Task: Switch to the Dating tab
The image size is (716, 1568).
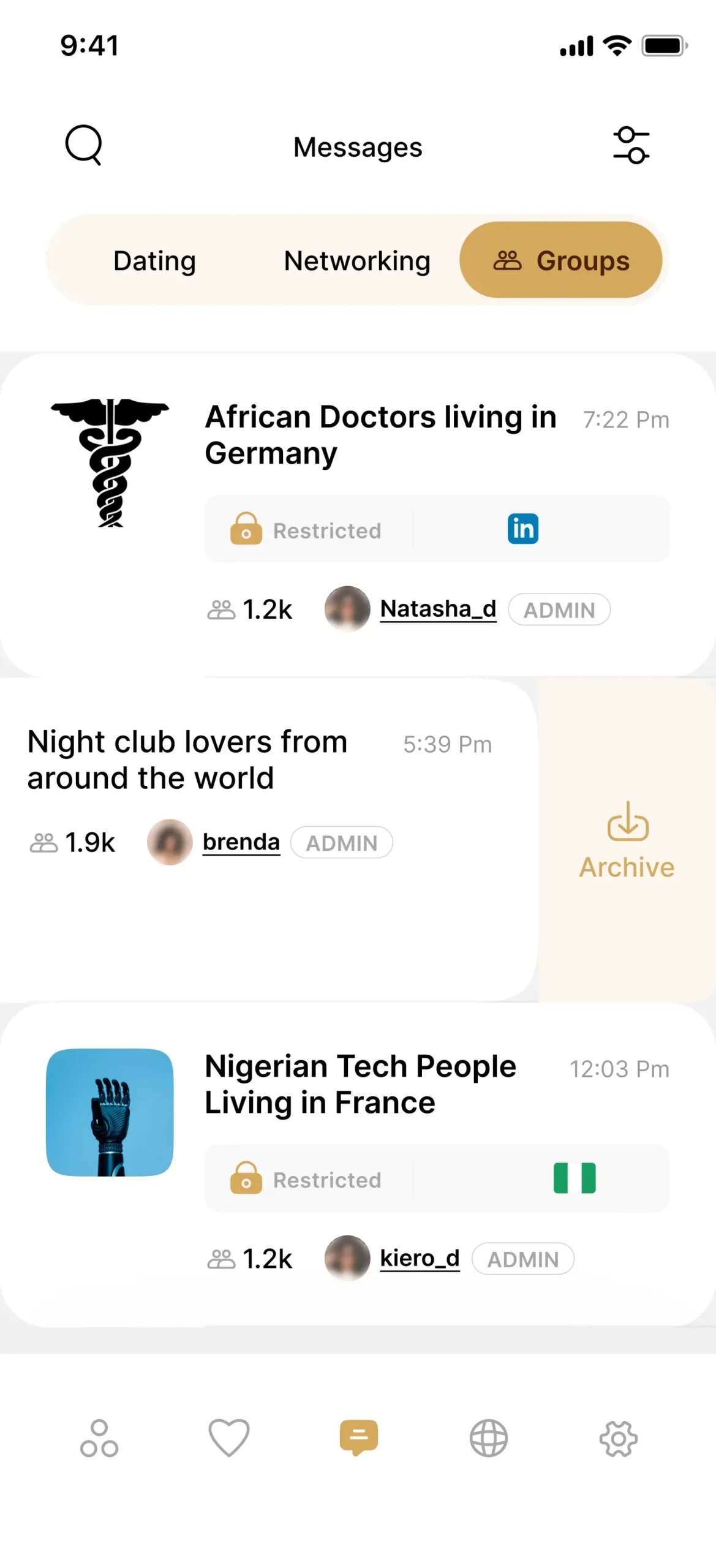Action: 154,260
